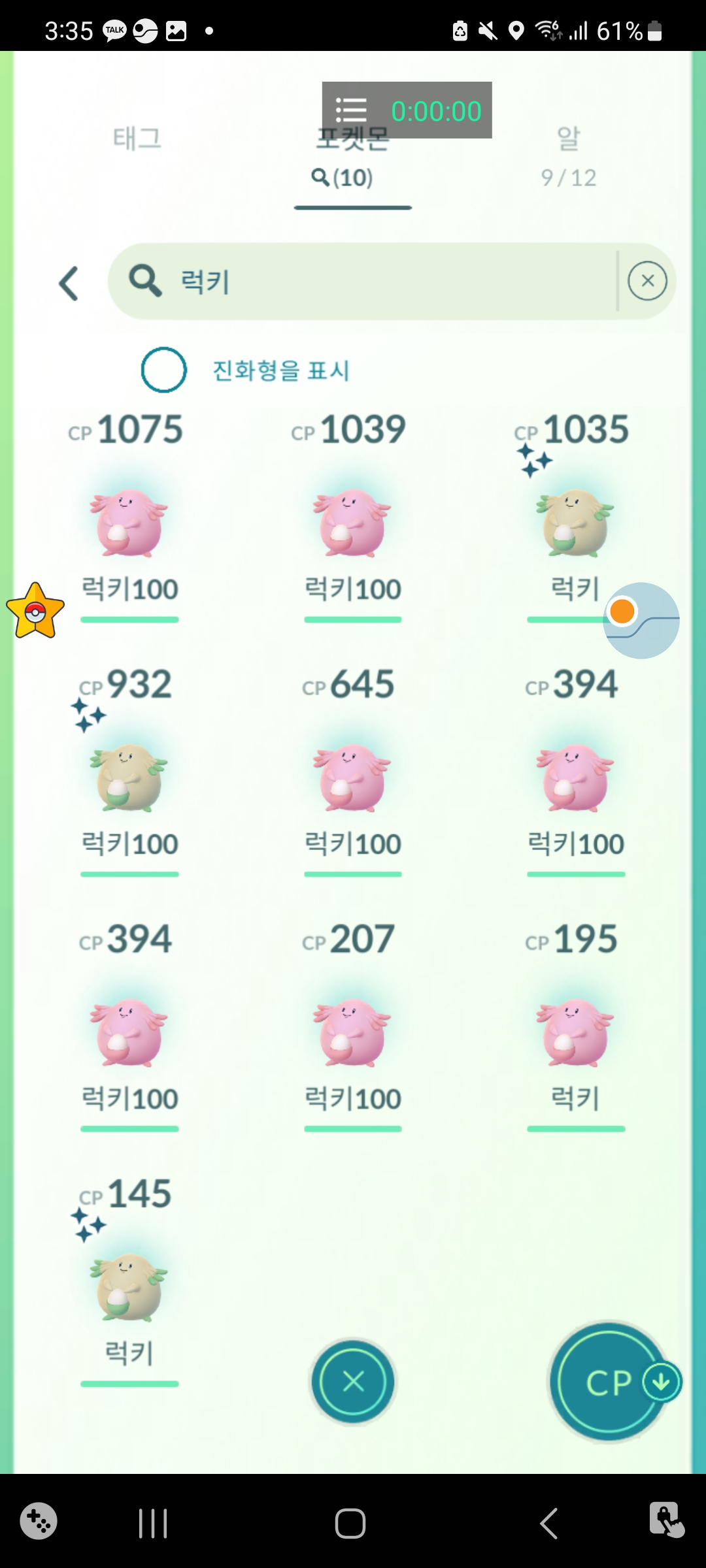This screenshot has height=1568, width=706.
Task: Open the shiny CP 932 Chansey
Action: [129, 777]
